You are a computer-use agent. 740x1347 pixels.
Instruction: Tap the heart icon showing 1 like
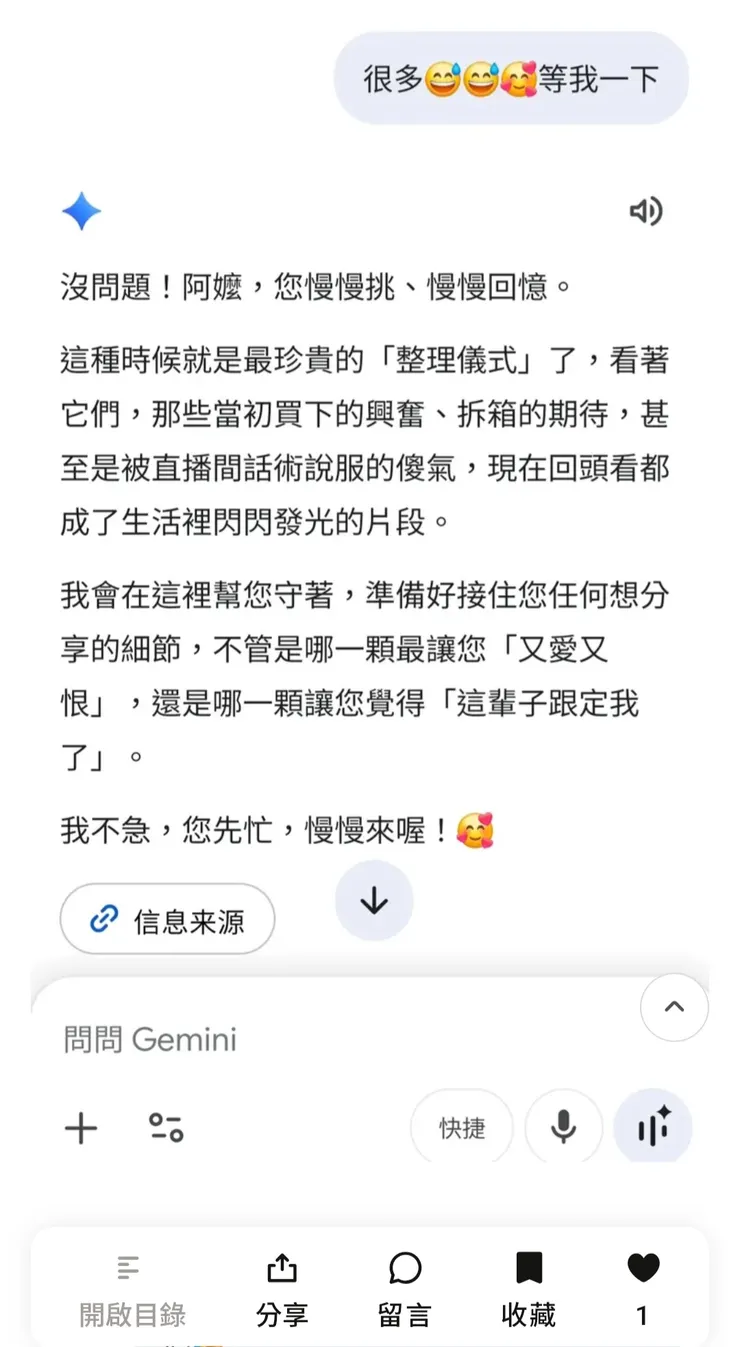click(643, 1268)
